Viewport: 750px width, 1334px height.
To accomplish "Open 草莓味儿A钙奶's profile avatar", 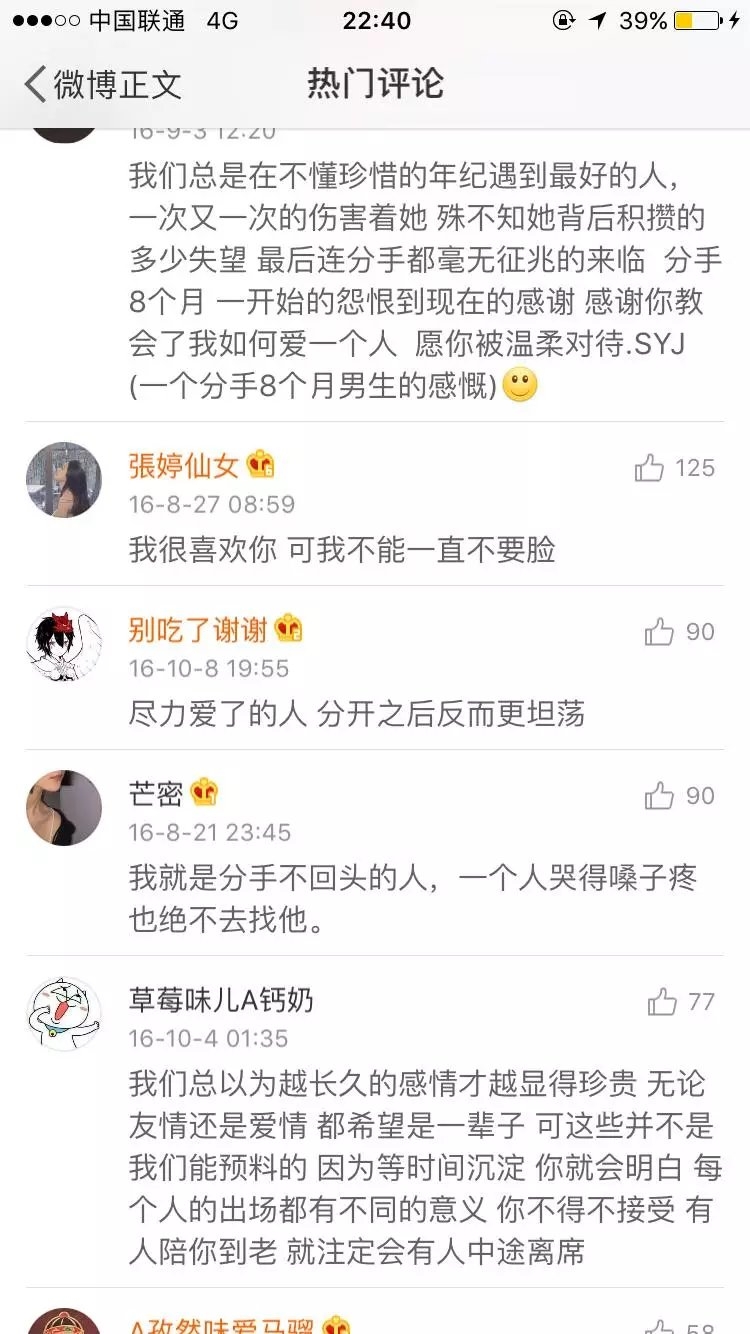I will 64,1013.
